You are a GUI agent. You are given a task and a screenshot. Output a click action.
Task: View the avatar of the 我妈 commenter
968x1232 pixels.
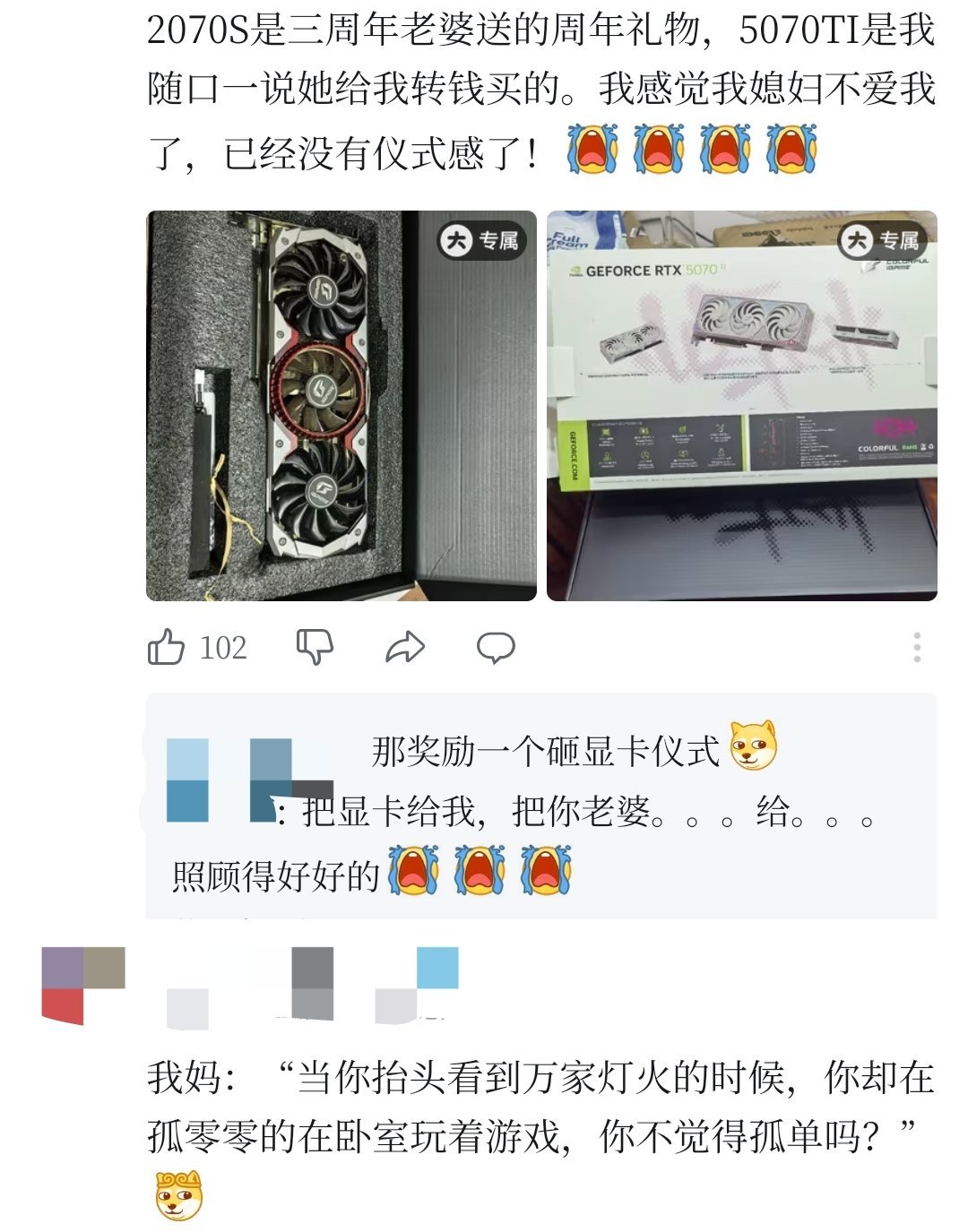pos(83,986)
